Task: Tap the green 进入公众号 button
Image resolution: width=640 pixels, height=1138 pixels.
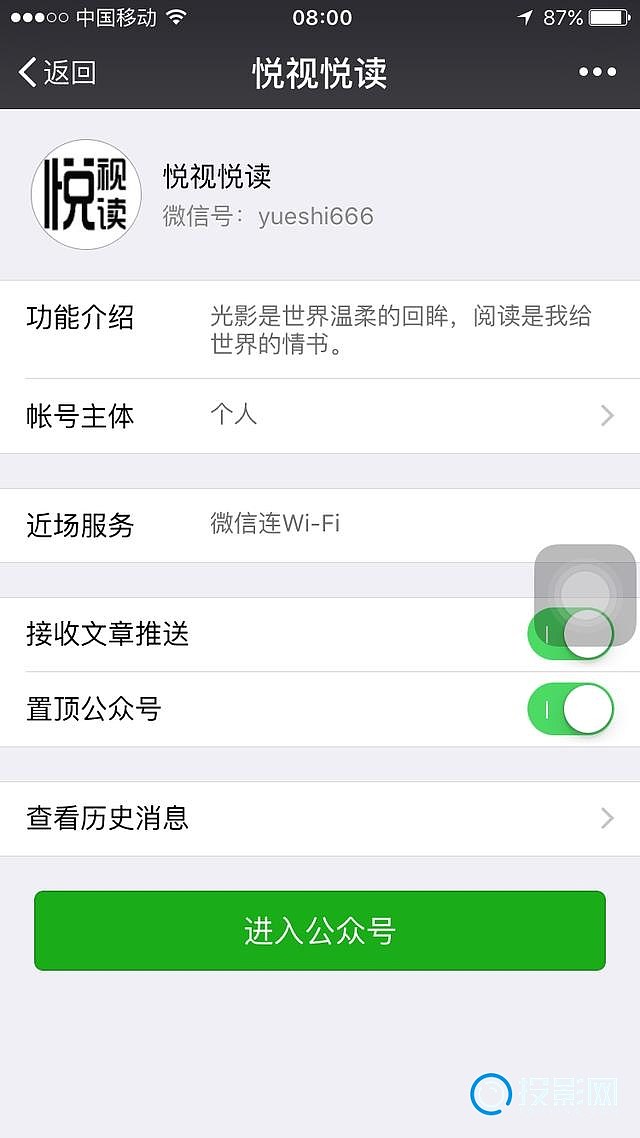Action: (x=320, y=930)
